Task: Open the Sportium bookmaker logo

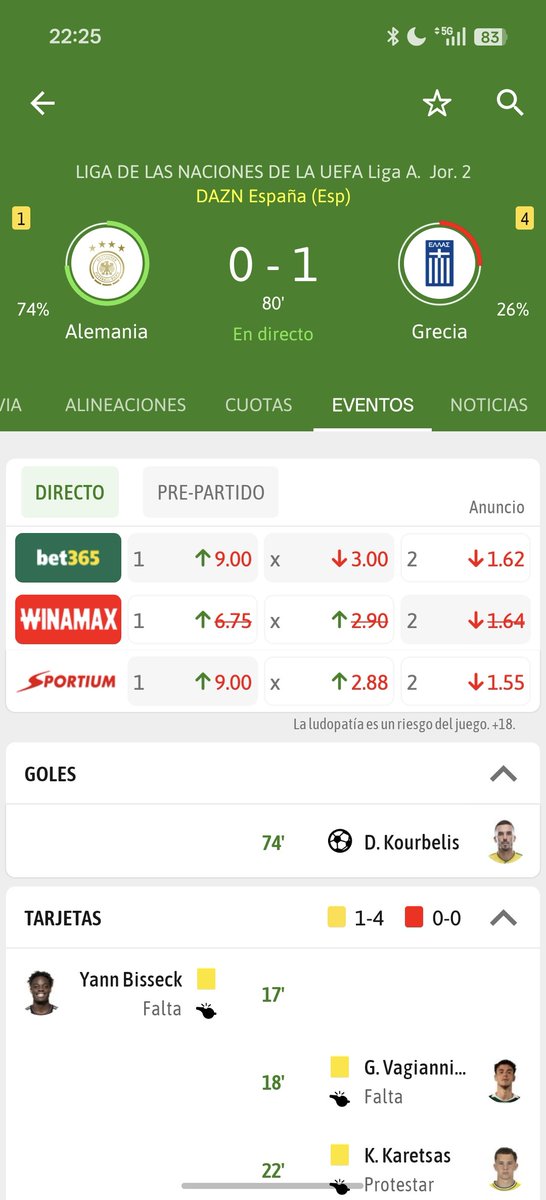Action: 68,682
